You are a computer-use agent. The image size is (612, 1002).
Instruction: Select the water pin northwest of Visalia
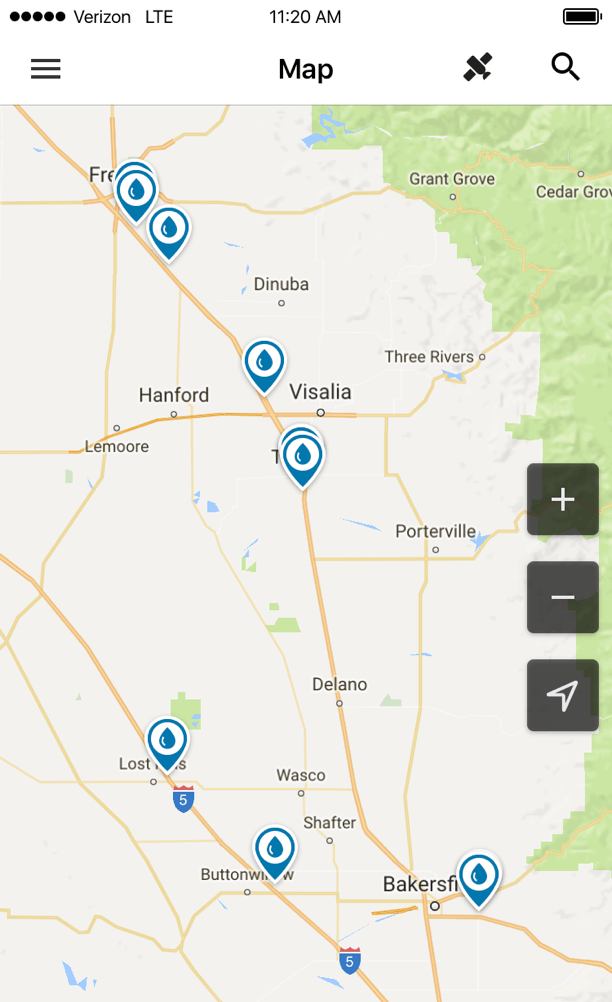click(x=264, y=363)
